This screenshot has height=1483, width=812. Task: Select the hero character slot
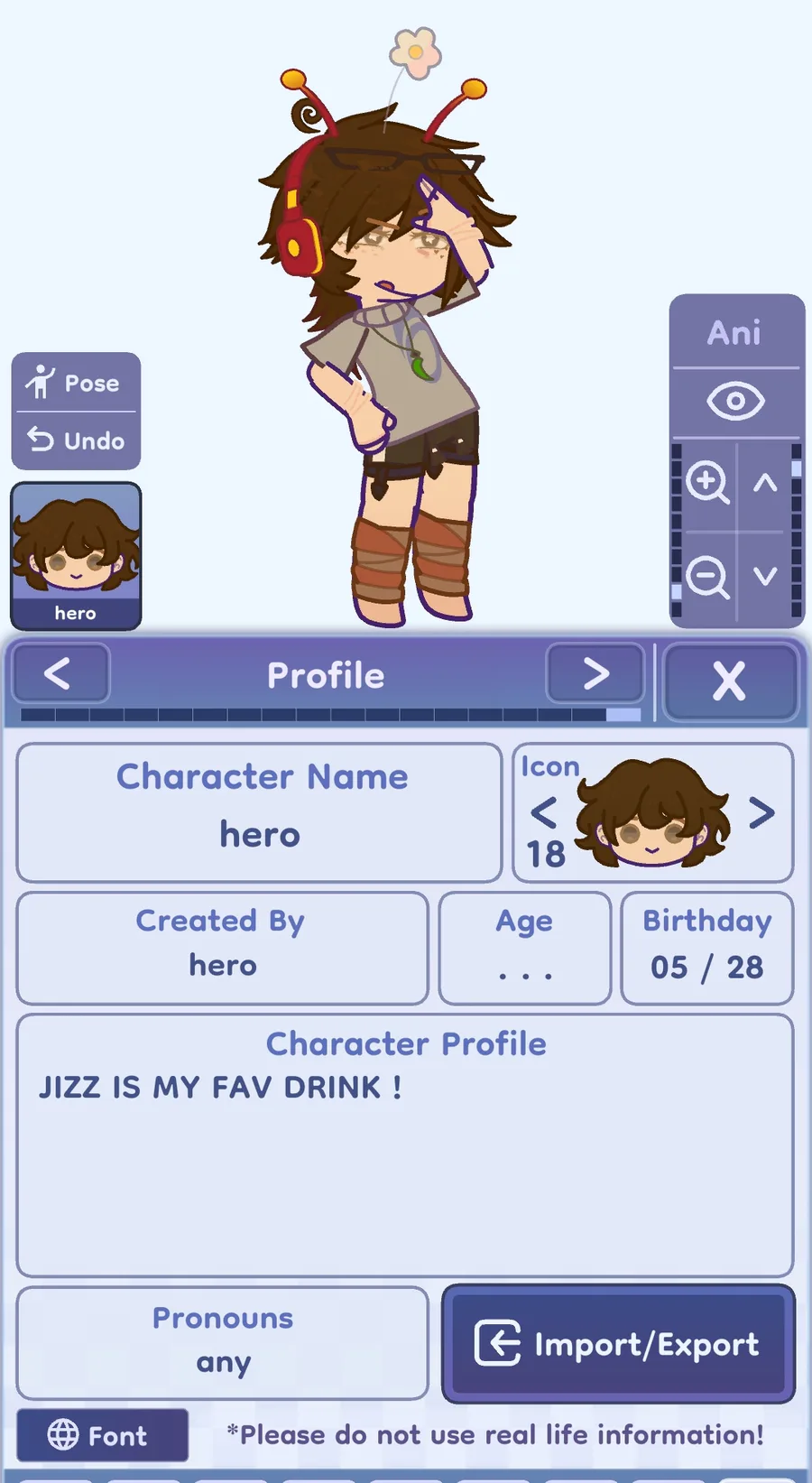pos(76,555)
